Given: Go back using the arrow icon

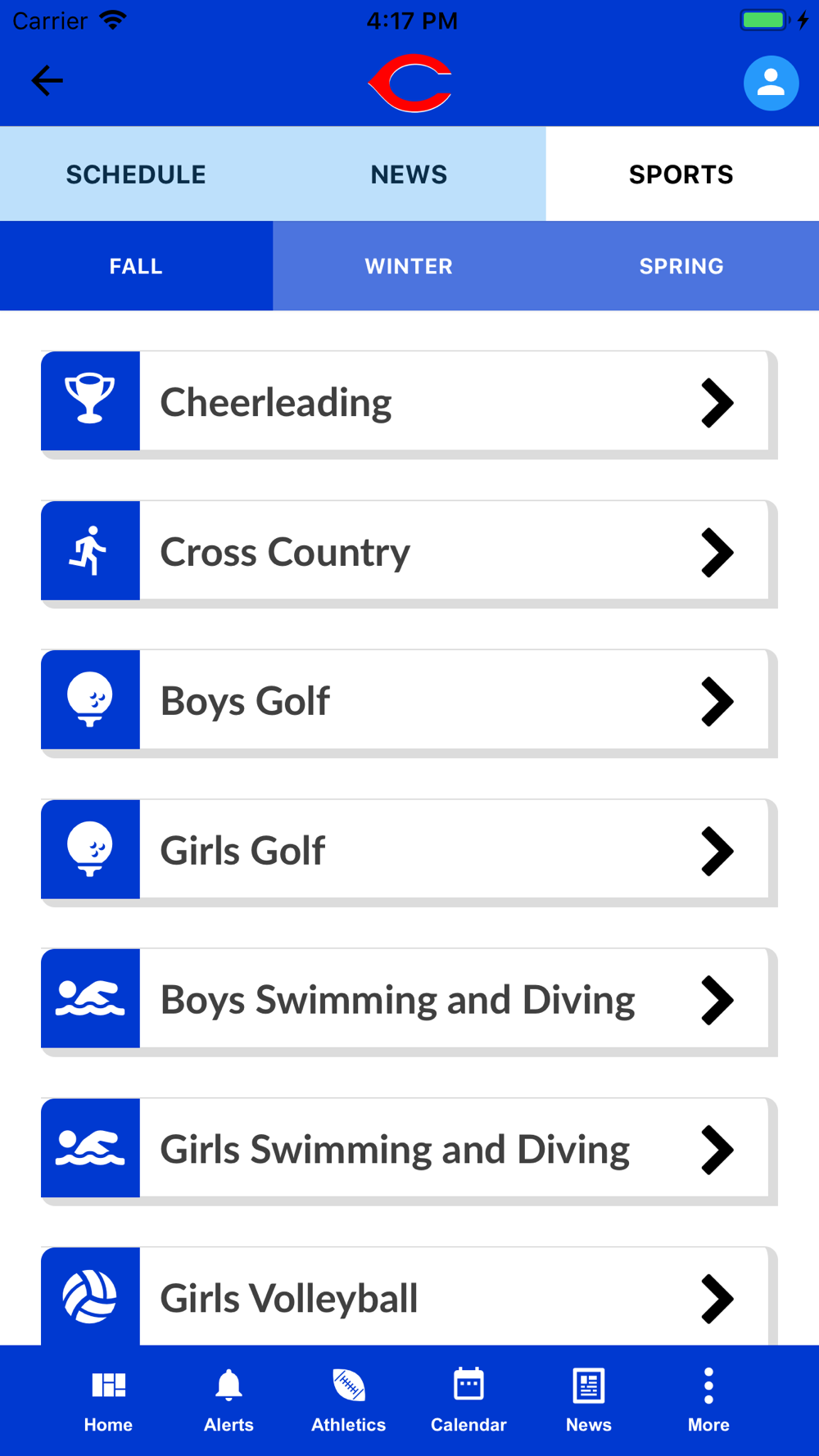Looking at the screenshot, I should click(x=47, y=80).
